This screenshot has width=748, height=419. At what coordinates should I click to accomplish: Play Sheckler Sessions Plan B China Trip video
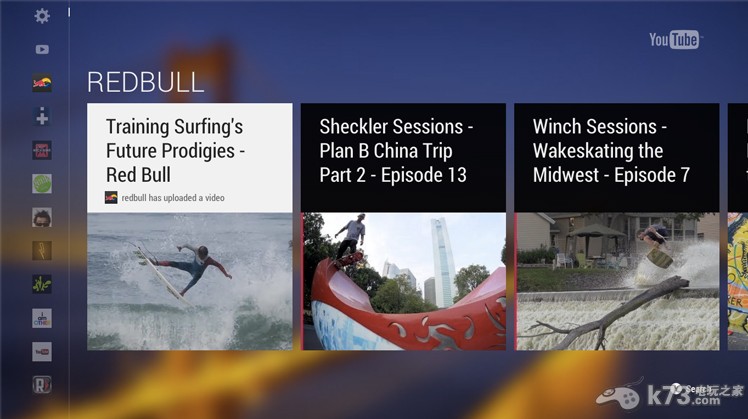403,226
